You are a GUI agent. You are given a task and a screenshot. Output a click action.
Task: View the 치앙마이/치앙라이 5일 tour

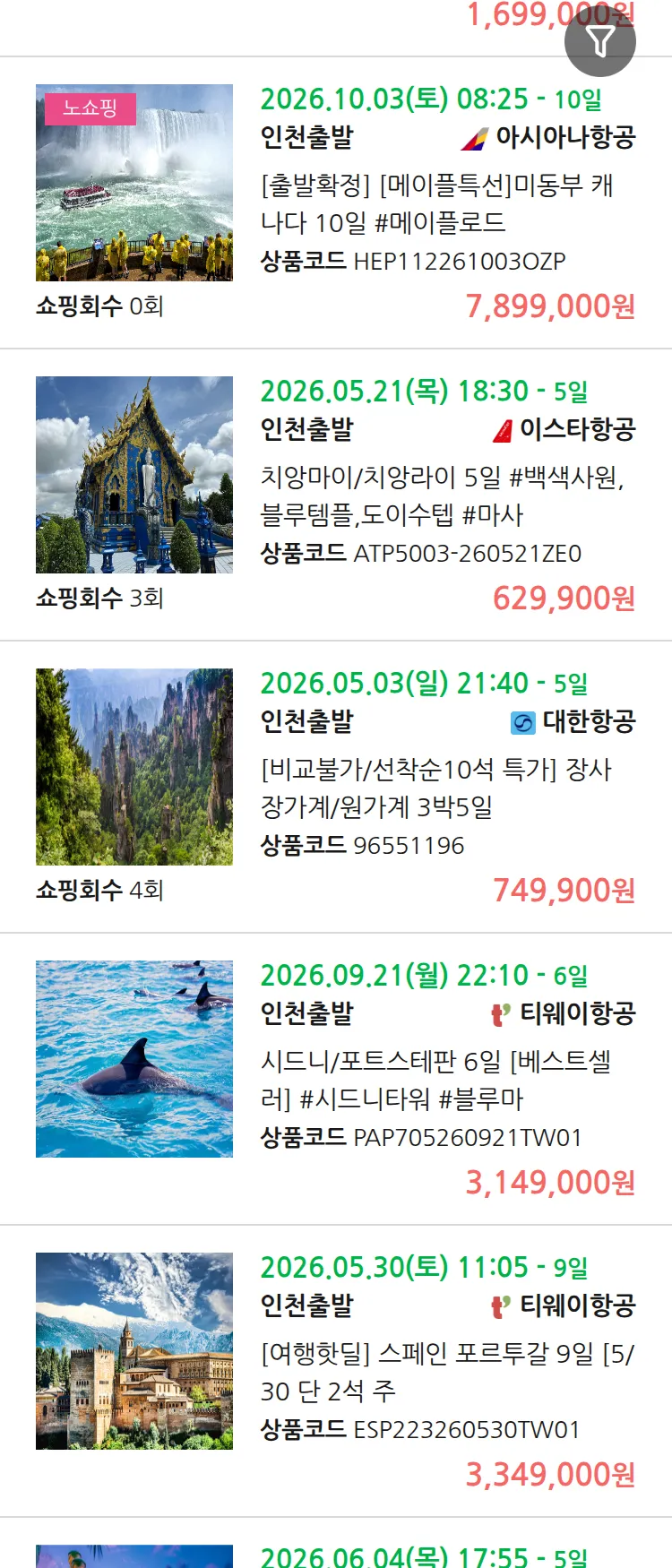[442, 495]
